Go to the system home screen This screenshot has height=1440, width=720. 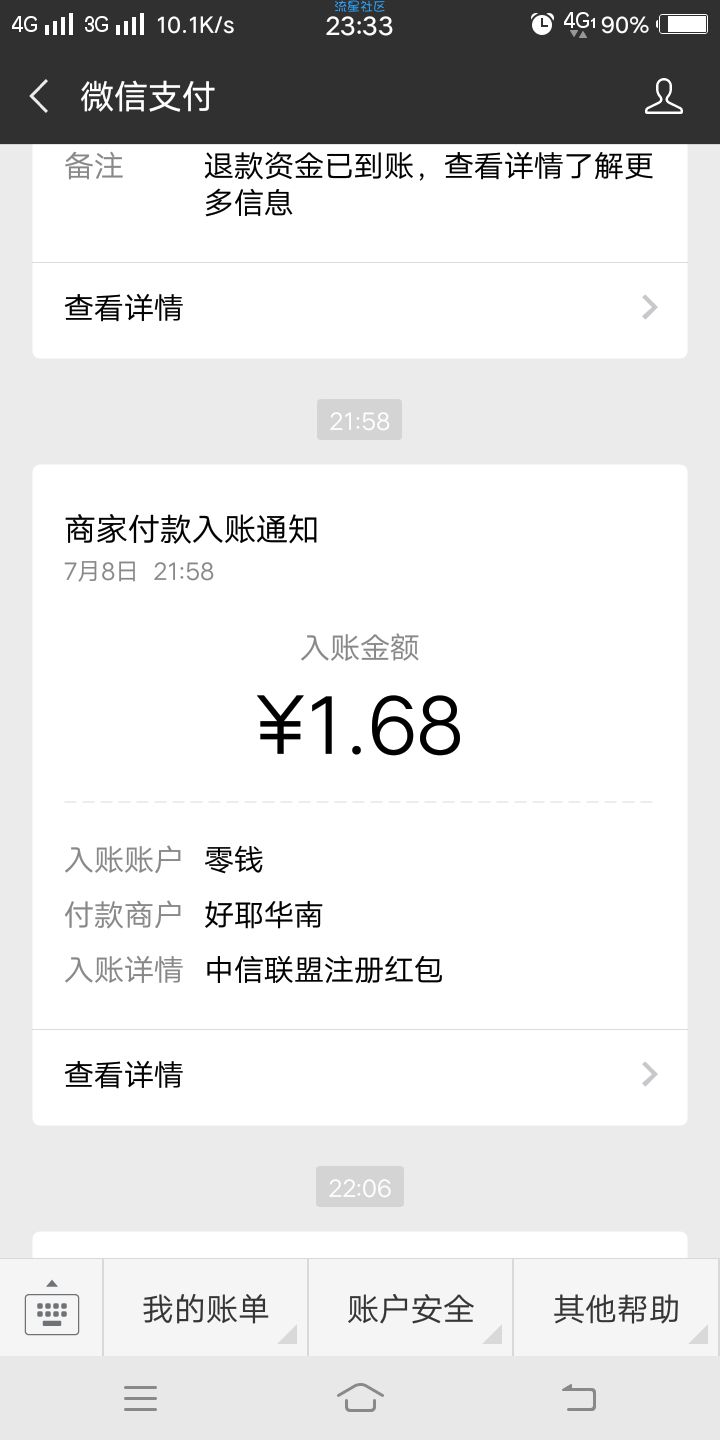(x=360, y=1398)
